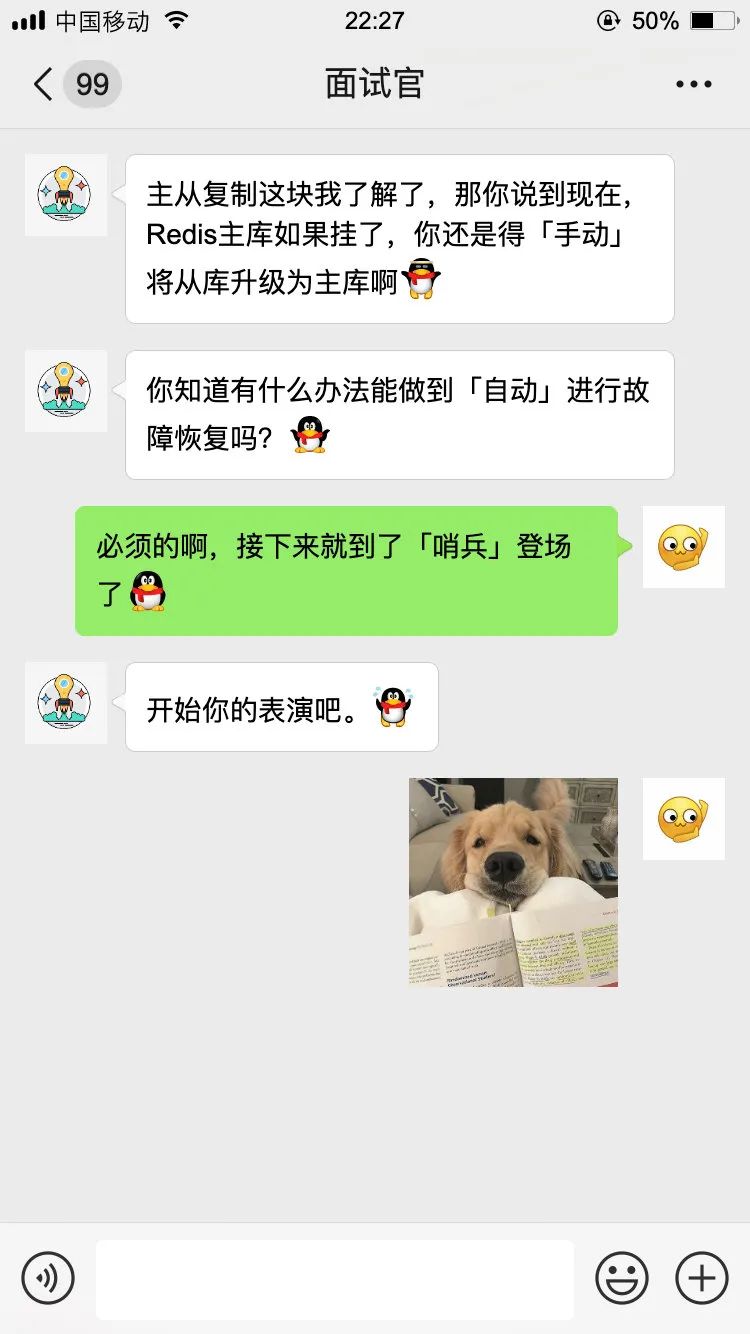Switch to voice message input
The height and width of the screenshot is (1334, 750).
48,1278
